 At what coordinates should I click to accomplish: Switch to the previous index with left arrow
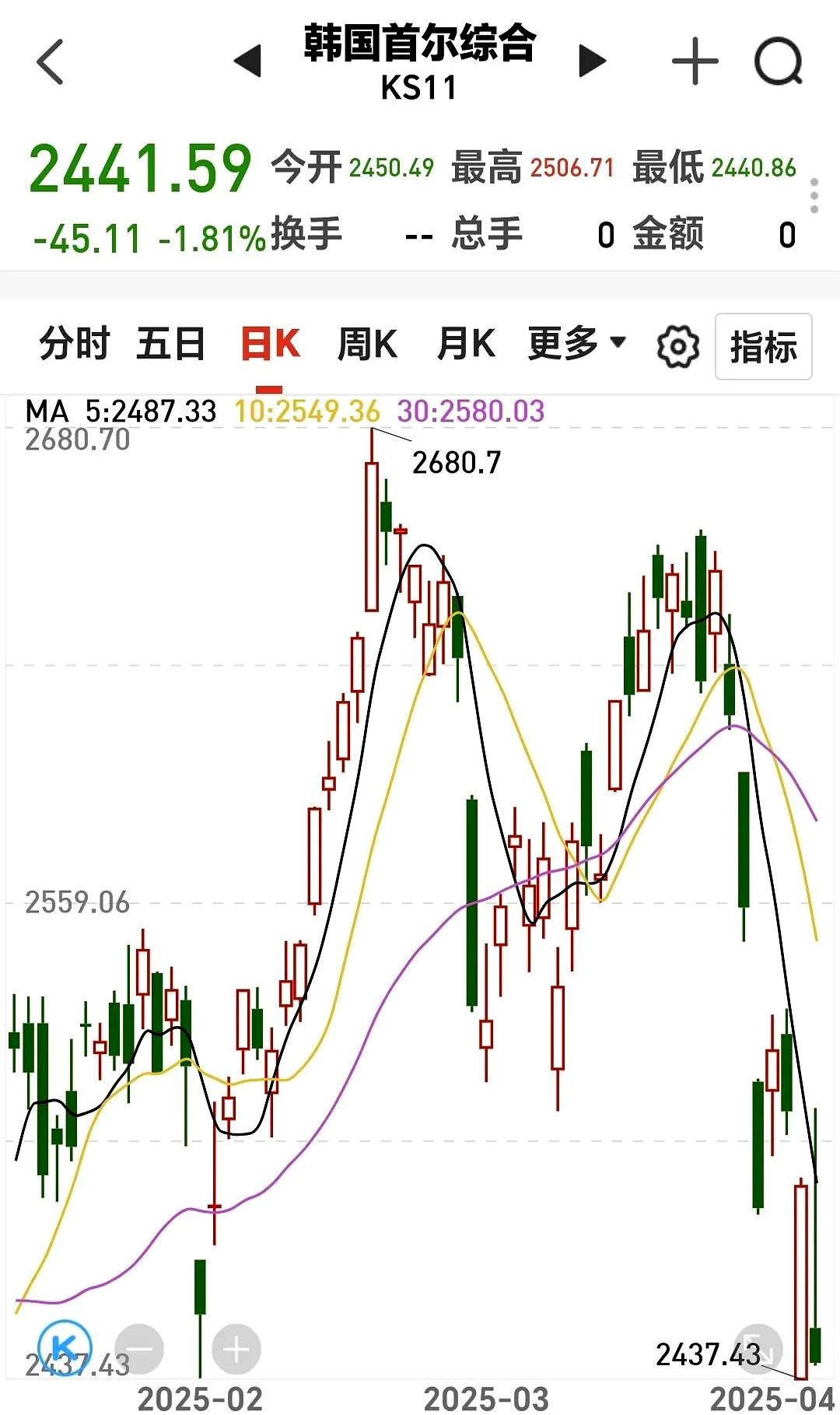(x=248, y=61)
